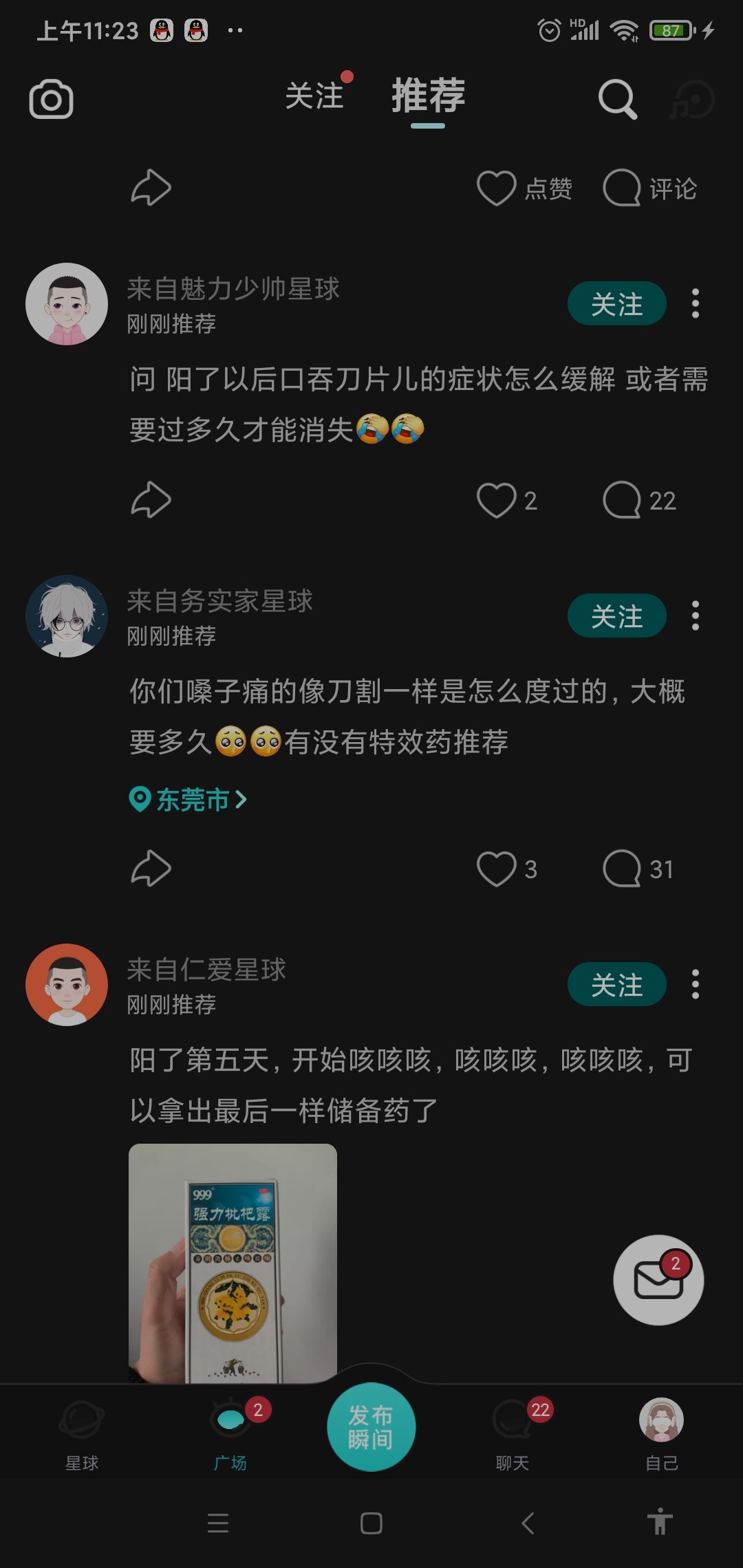Open comments on the post with 31 comments
Image resolution: width=743 pixels, height=1568 pixels.
point(638,869)
